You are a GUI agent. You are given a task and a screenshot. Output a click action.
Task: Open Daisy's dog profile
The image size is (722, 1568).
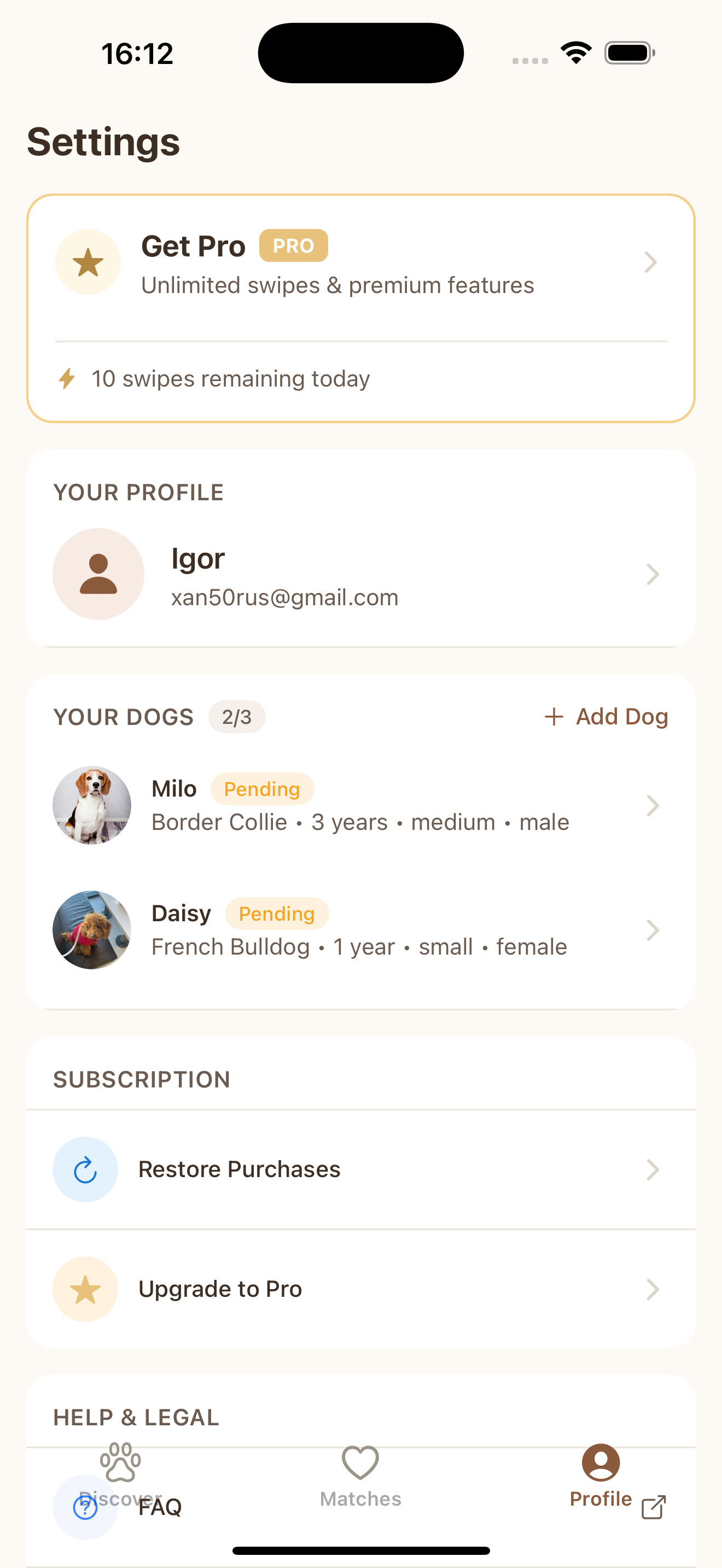point(360,931)
